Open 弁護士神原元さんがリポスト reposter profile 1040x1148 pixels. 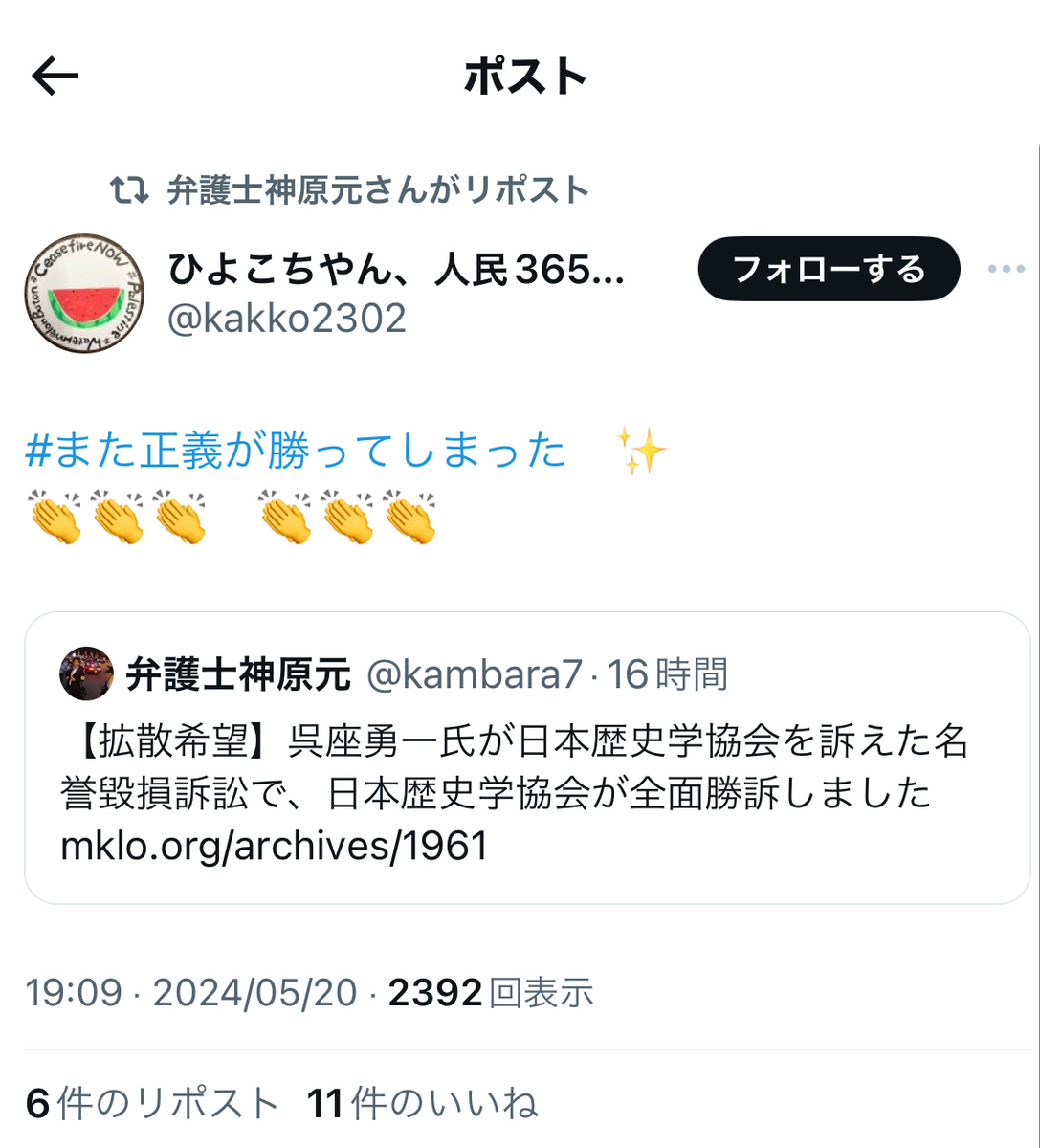tap(378, 190)
